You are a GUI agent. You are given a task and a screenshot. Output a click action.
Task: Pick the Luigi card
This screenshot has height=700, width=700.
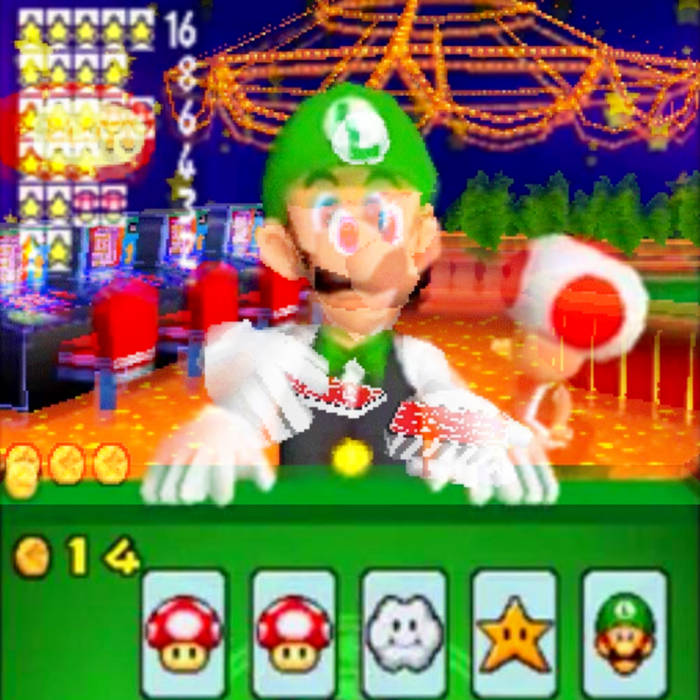[x=624, y=633]
